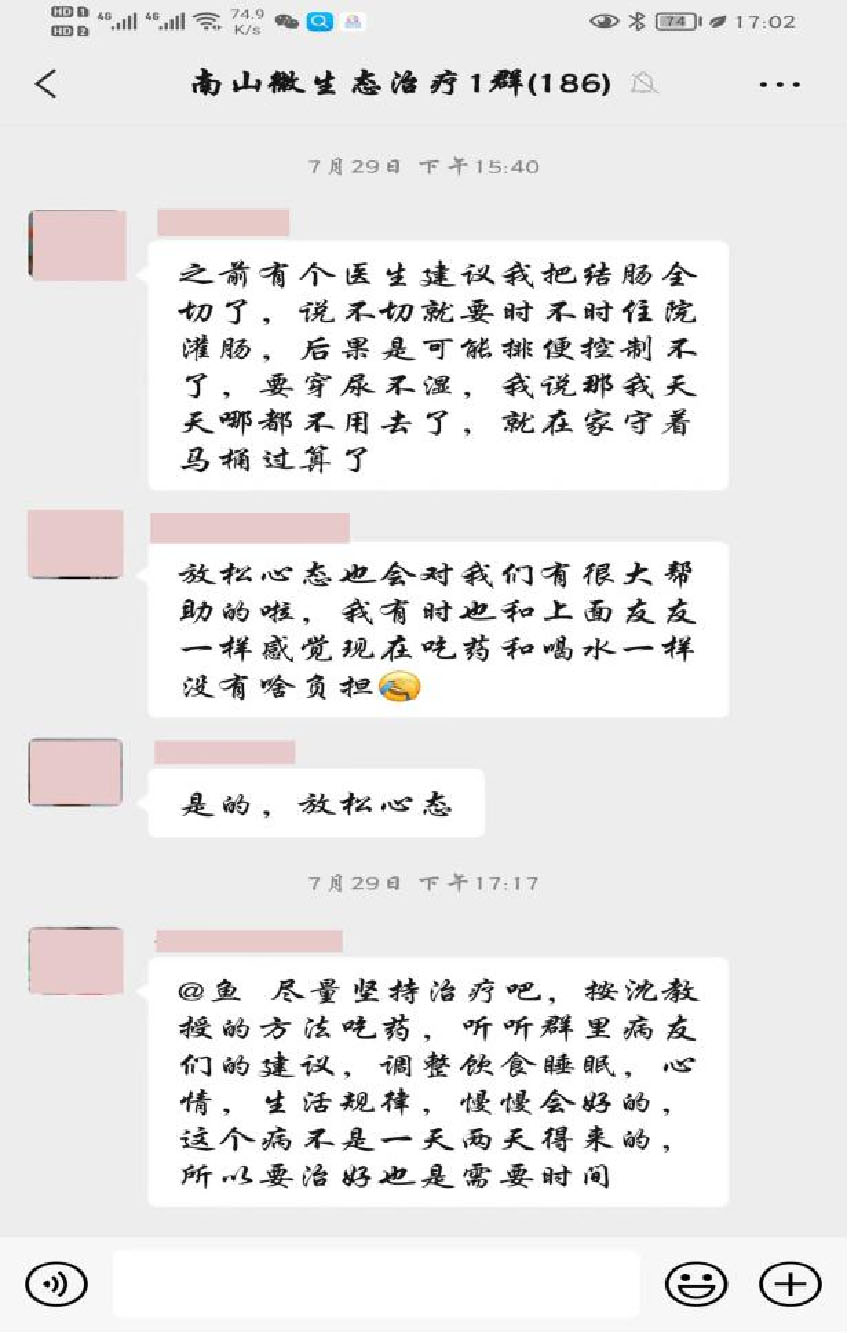The height and width of the screenshot is (1333, 848).
Task: Focus the message text field
Action: coord(375,1284)
